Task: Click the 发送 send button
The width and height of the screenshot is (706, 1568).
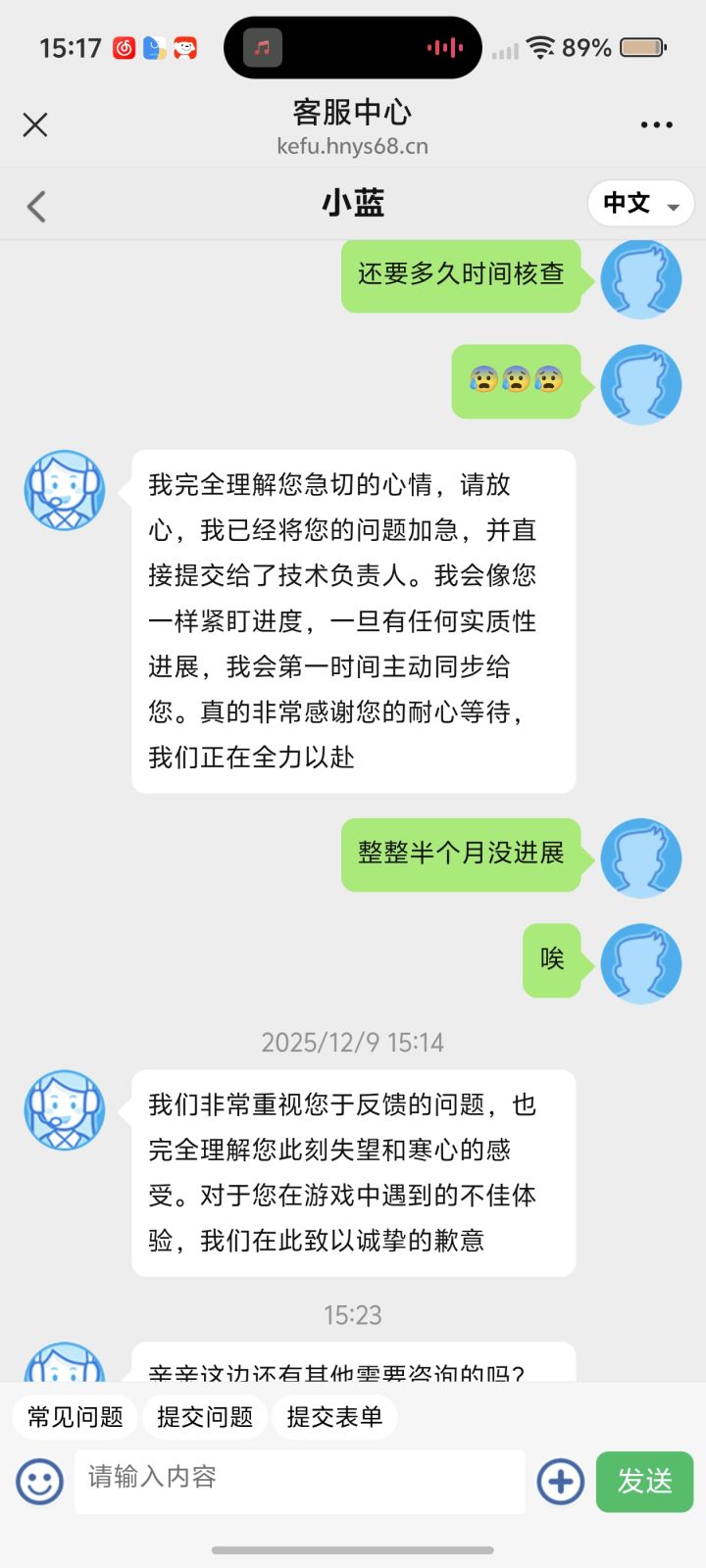Action: (x=644, y=1482)
